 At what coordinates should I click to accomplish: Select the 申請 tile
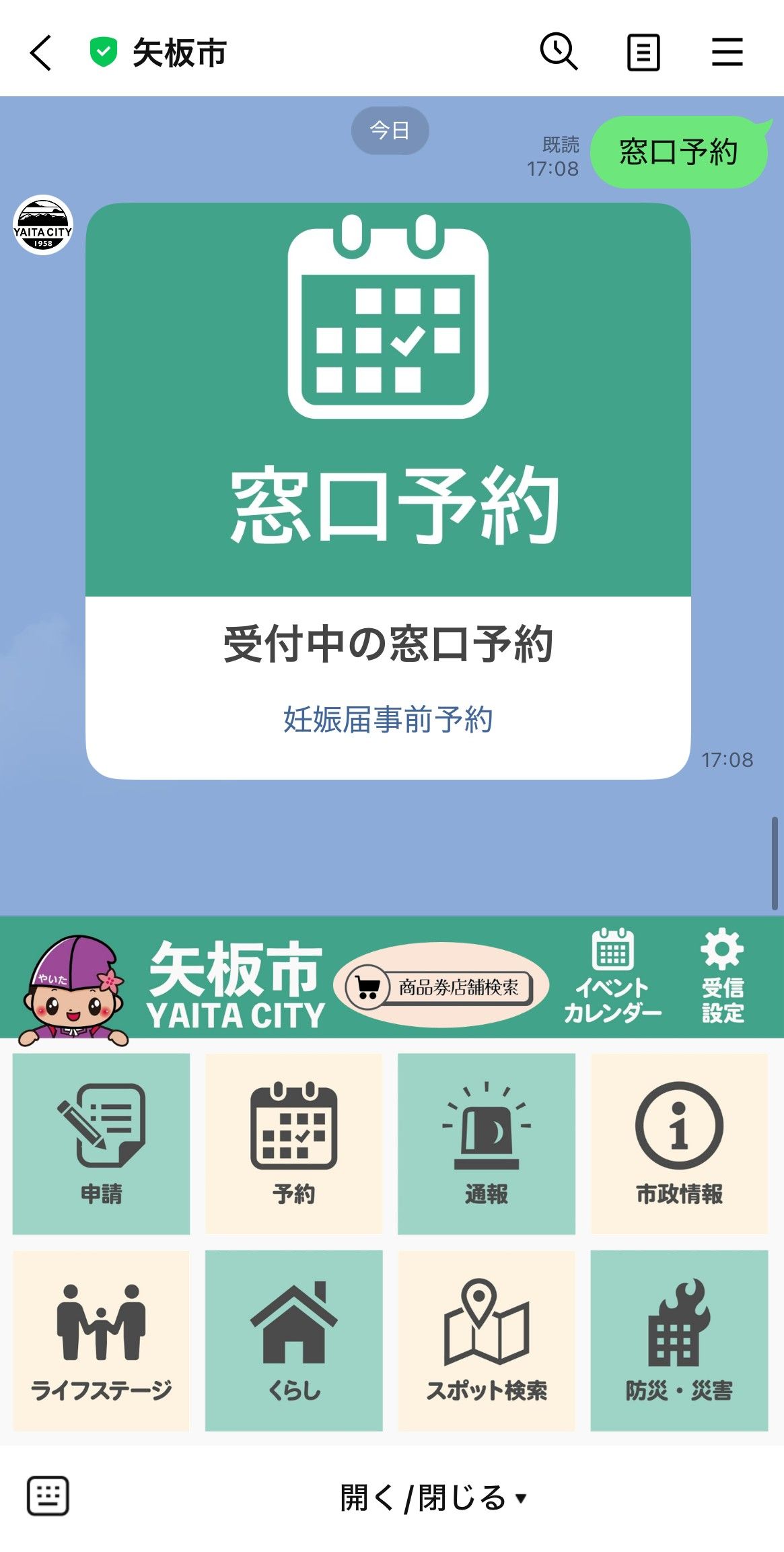tap(101, 1143)
